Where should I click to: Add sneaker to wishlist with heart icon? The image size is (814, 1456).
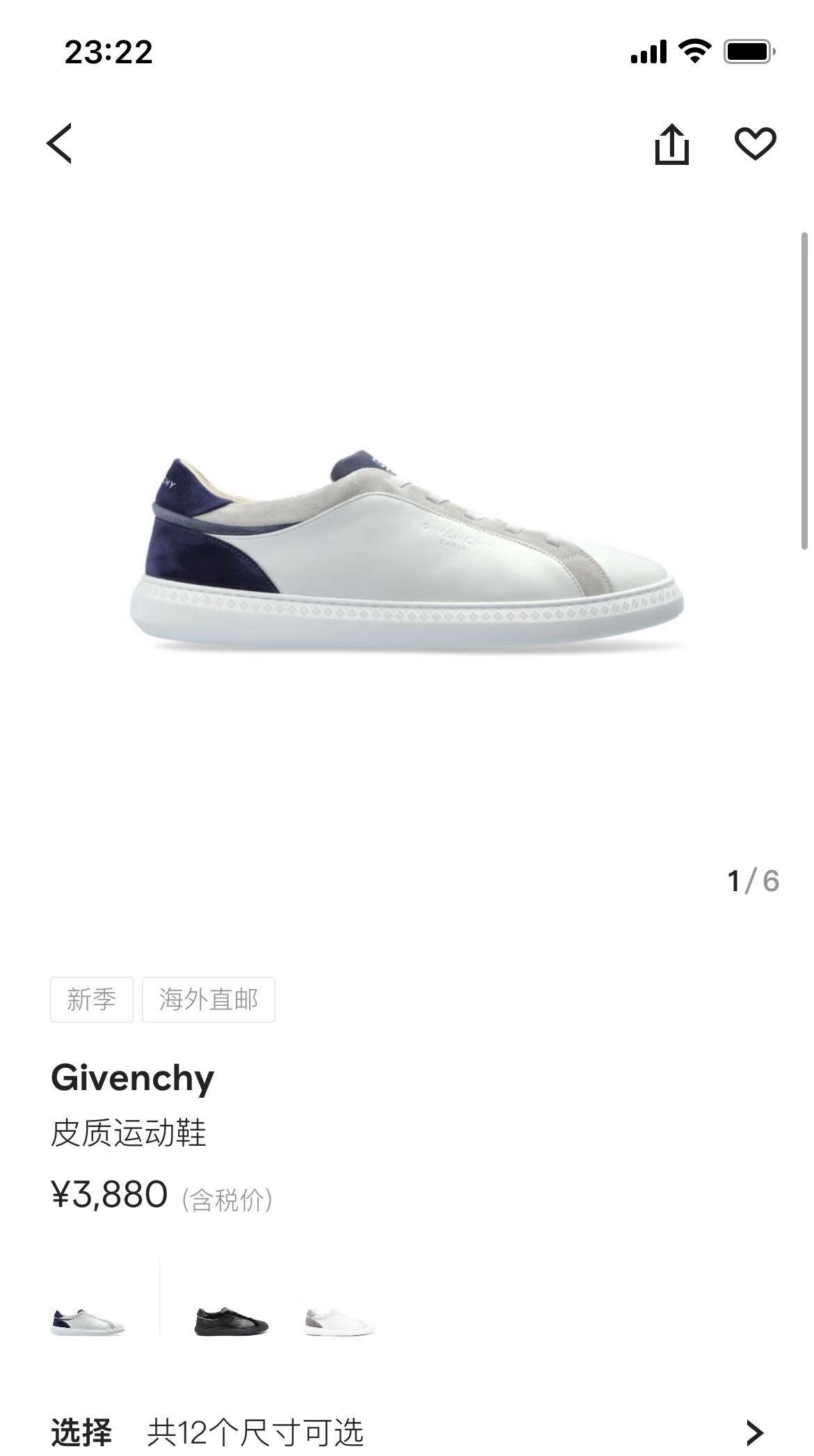coord(755,144)
